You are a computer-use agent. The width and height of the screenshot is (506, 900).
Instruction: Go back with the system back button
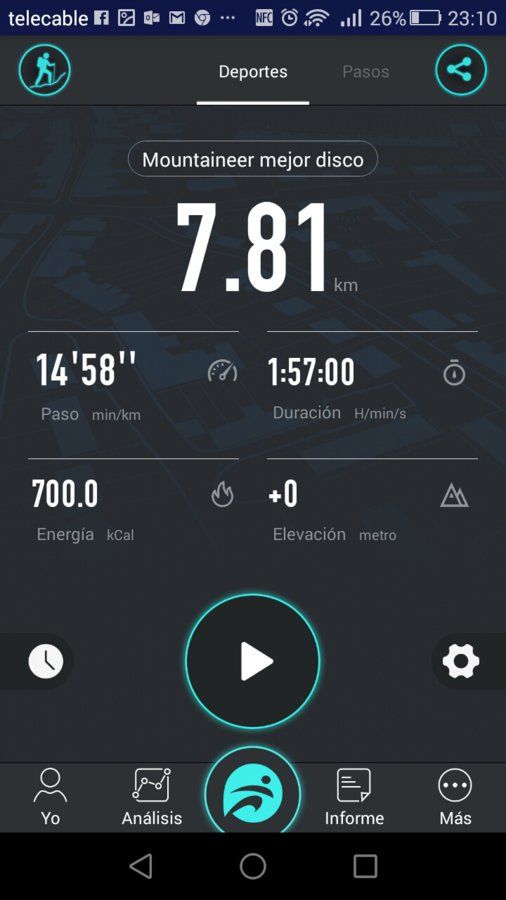tap(141, 866)
